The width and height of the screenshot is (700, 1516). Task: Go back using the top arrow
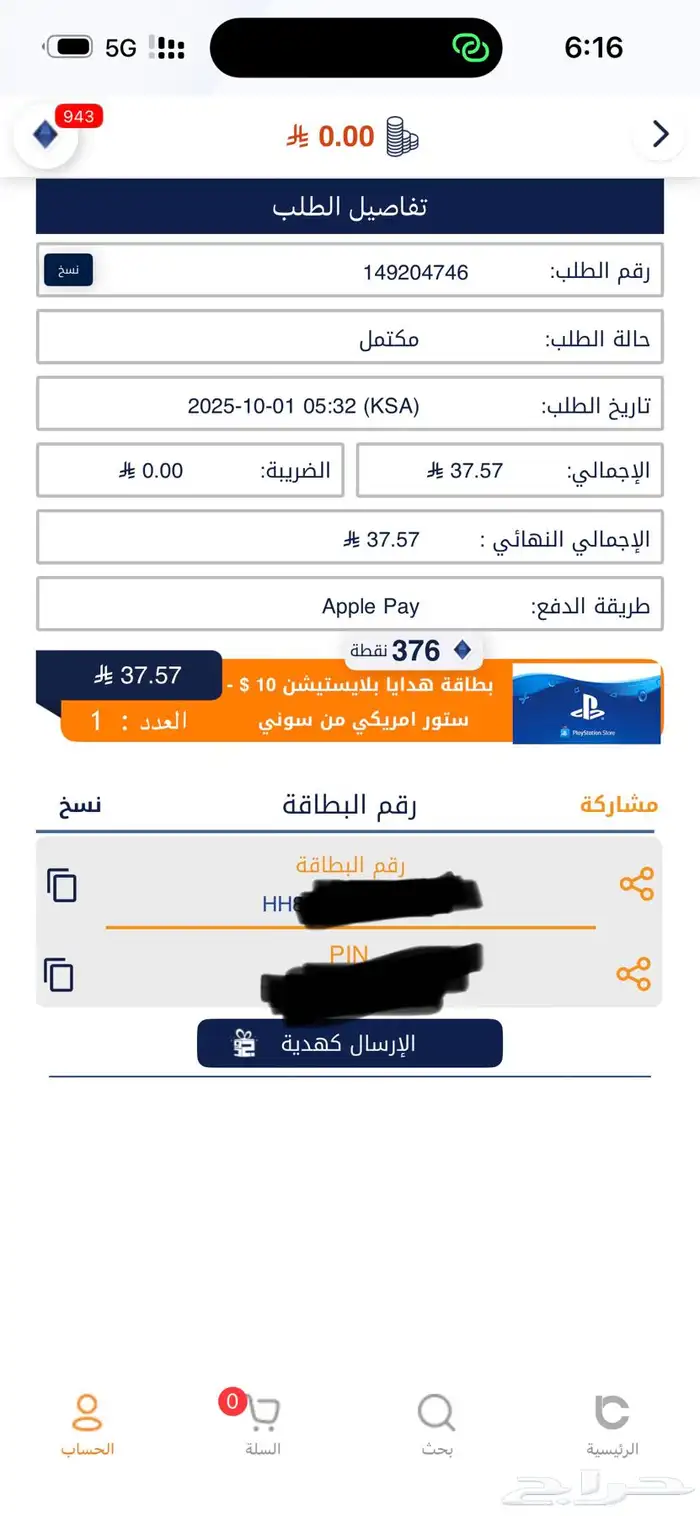point(660,134)
